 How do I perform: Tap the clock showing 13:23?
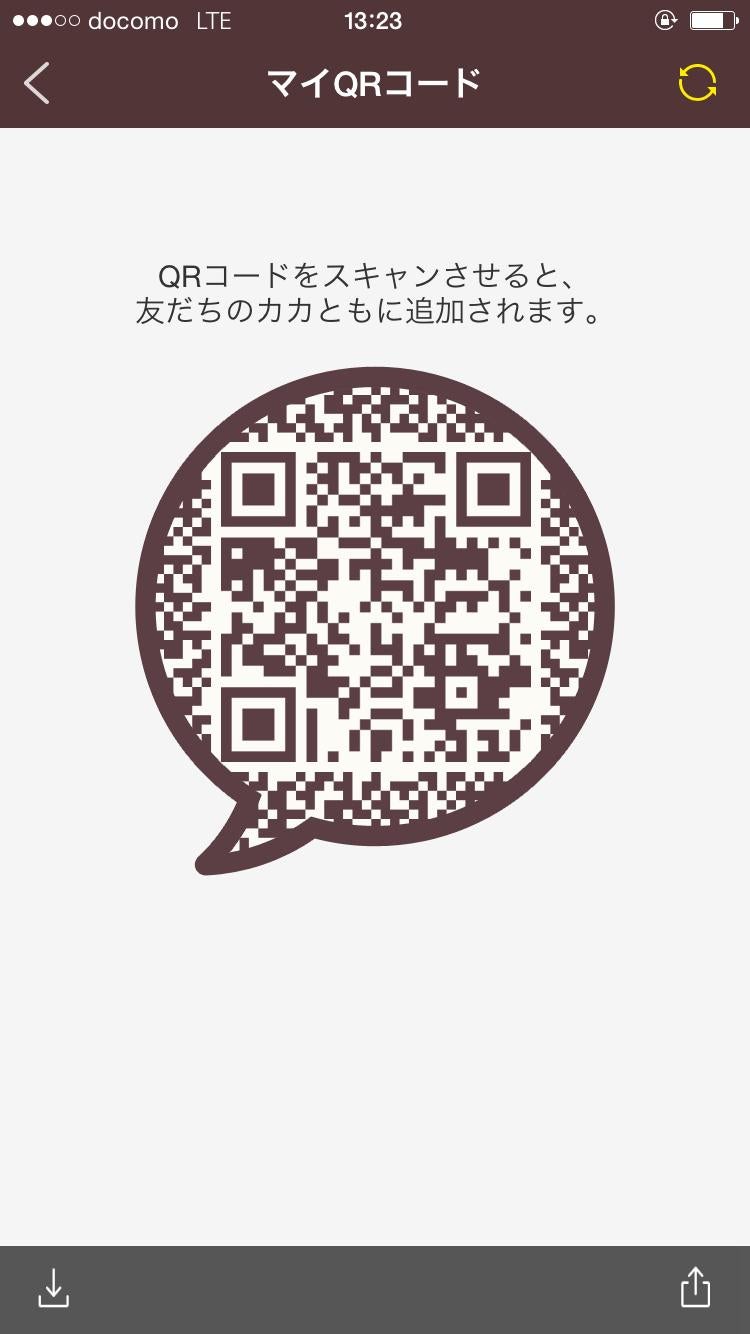coord(375,20)
